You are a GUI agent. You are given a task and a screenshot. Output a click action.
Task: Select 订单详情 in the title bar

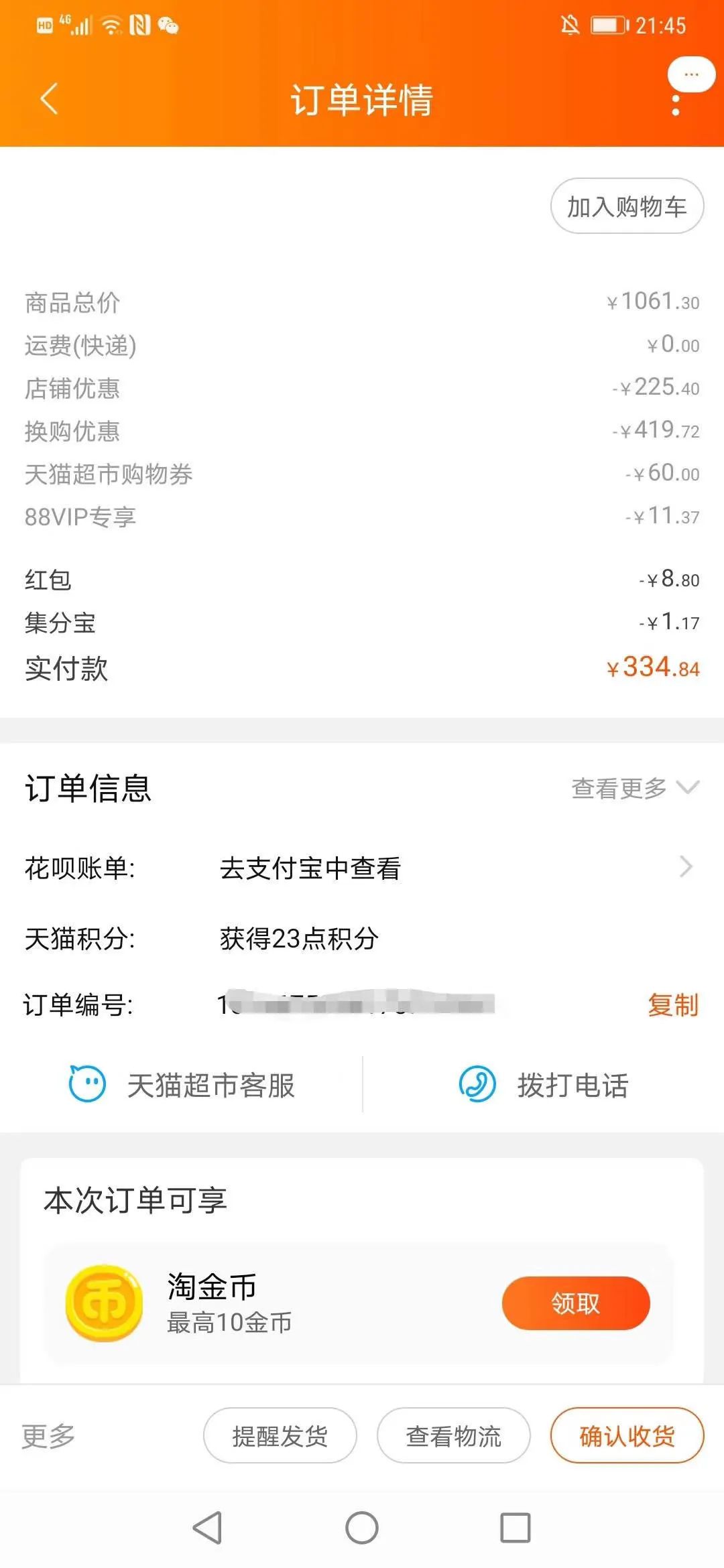pos(362,99)
